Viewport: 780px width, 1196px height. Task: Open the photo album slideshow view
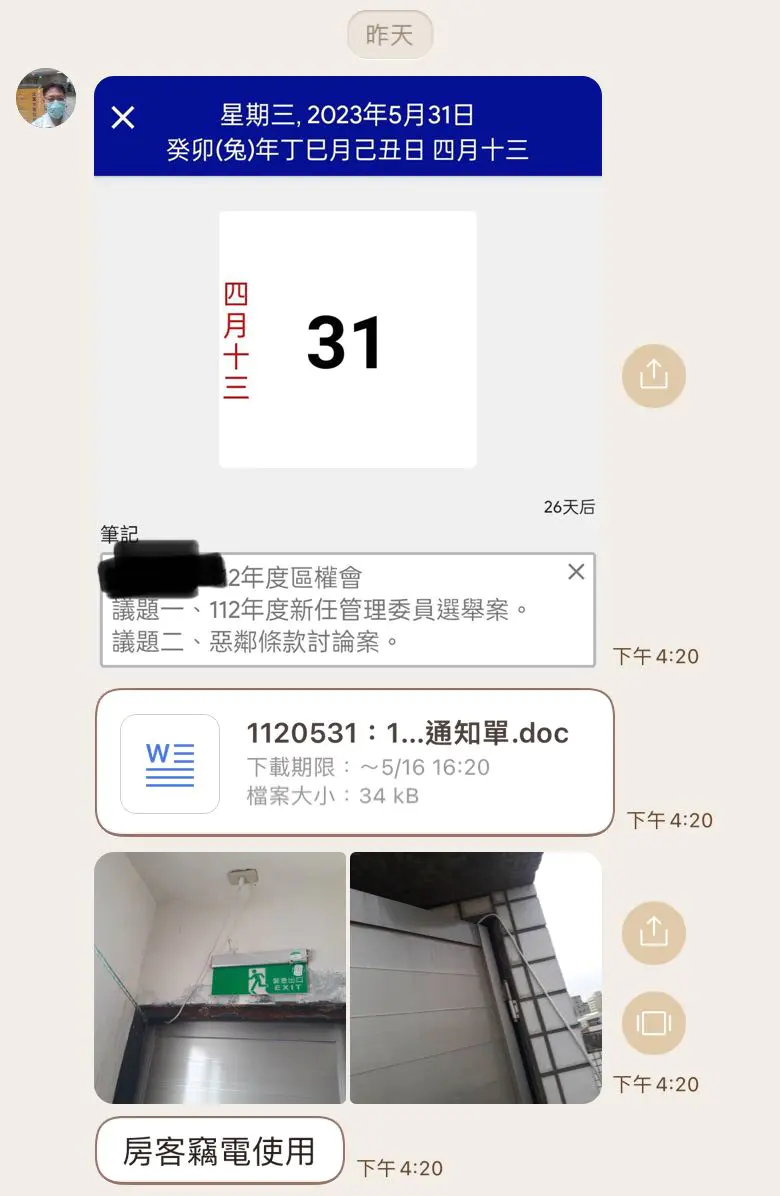click(x=653, y=1023)
